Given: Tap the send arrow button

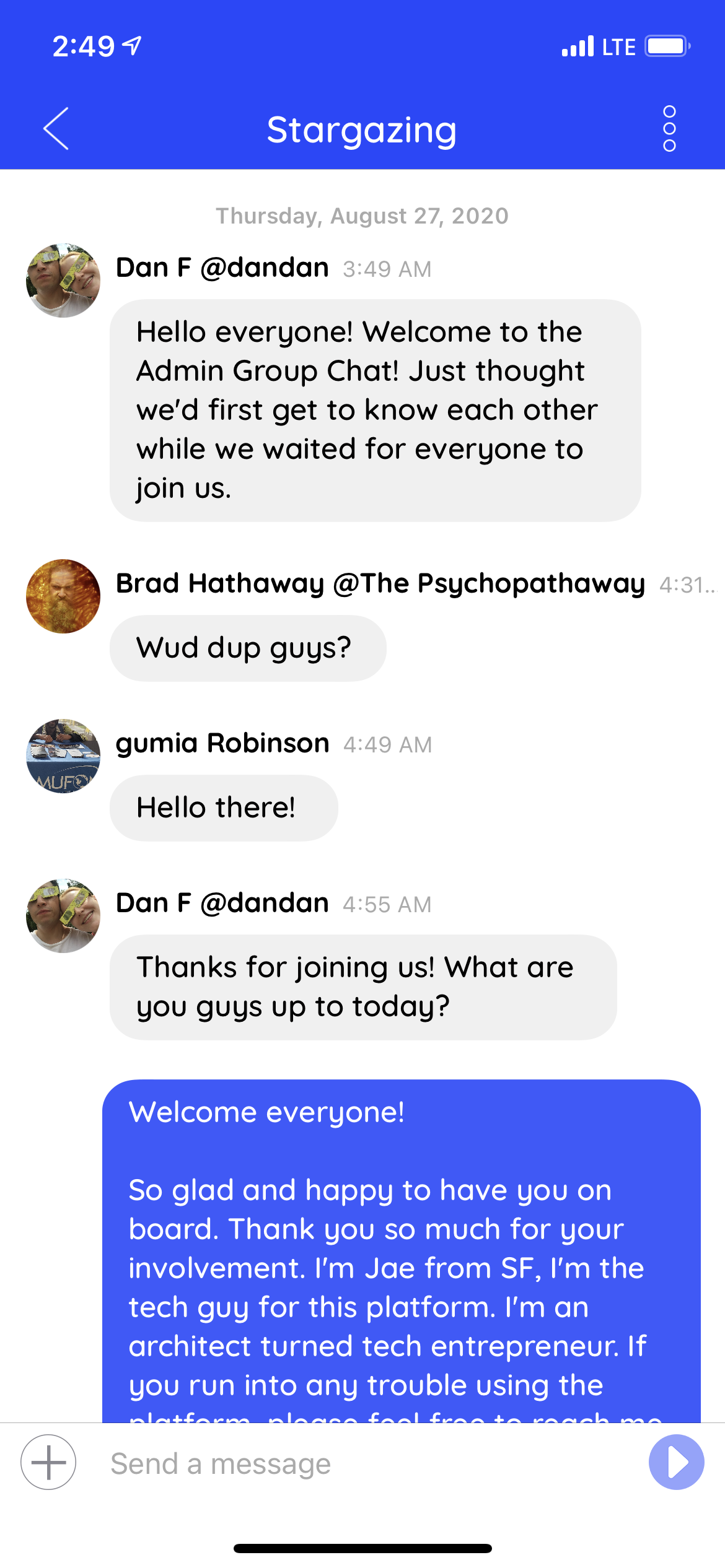Looking at the screenshot, I should pyautogui.click(x=676, y=1462).
